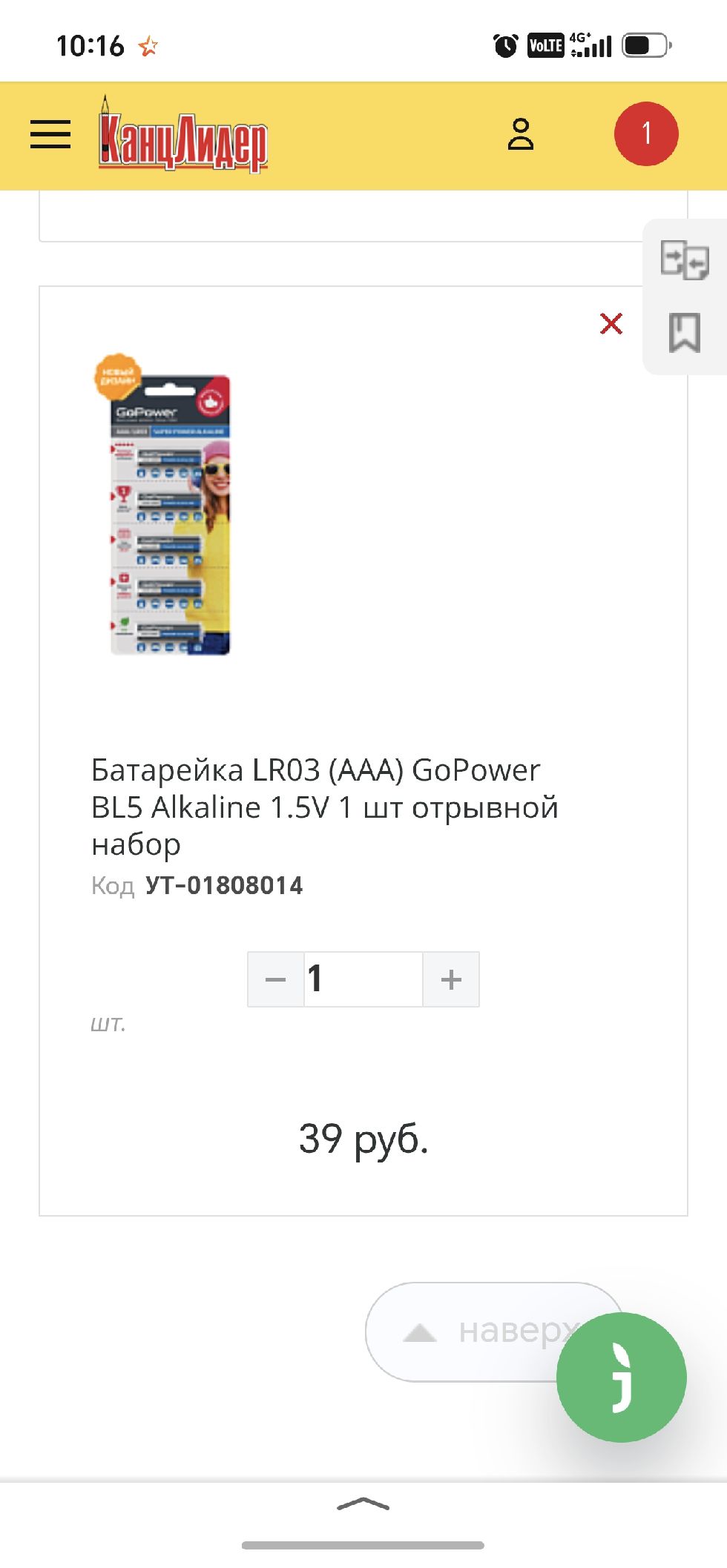Viewport: 727px width, 1568px height.
Task: Open the user account icon
Action: click(521, 134)
